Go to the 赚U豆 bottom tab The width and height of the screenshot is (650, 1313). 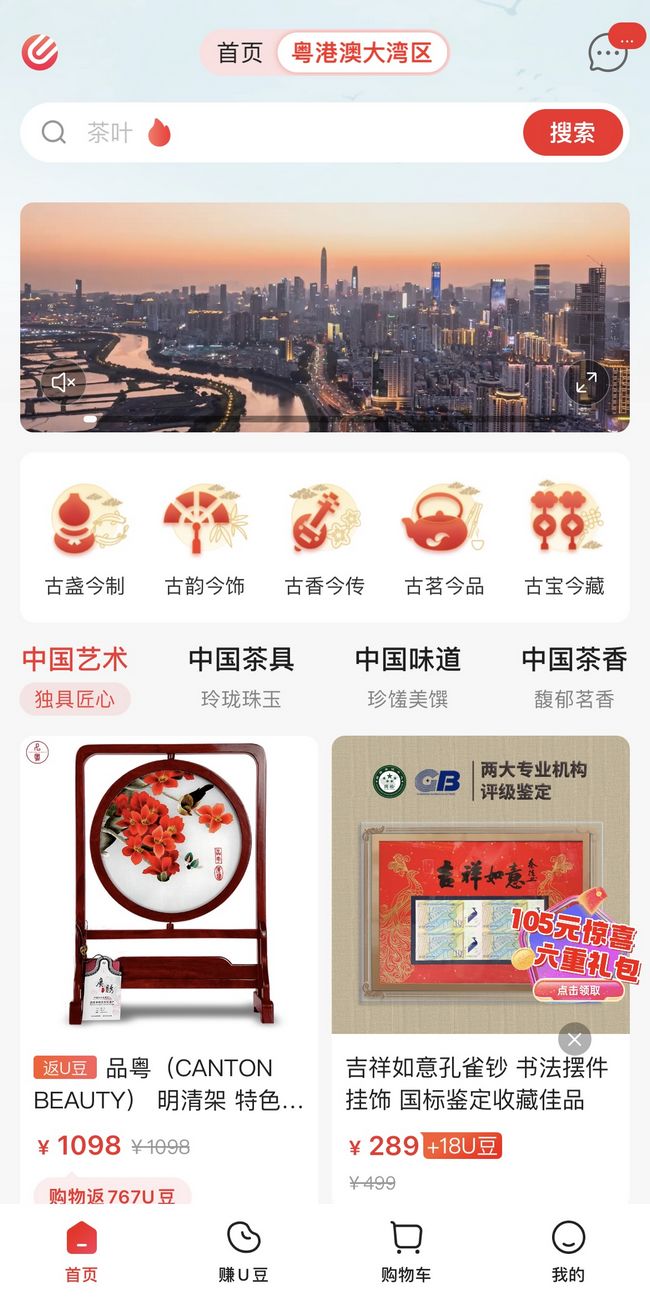pos(243,1251)
